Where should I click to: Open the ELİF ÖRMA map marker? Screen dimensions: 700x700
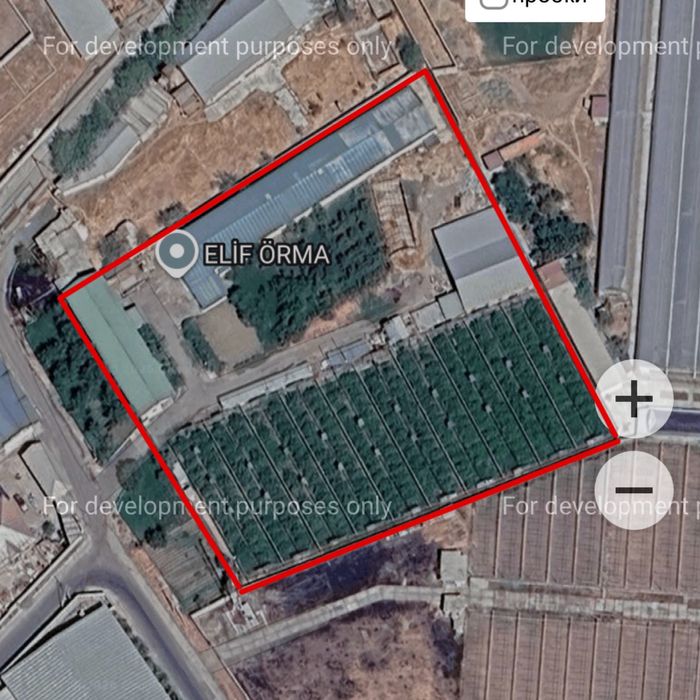[177, 254]
